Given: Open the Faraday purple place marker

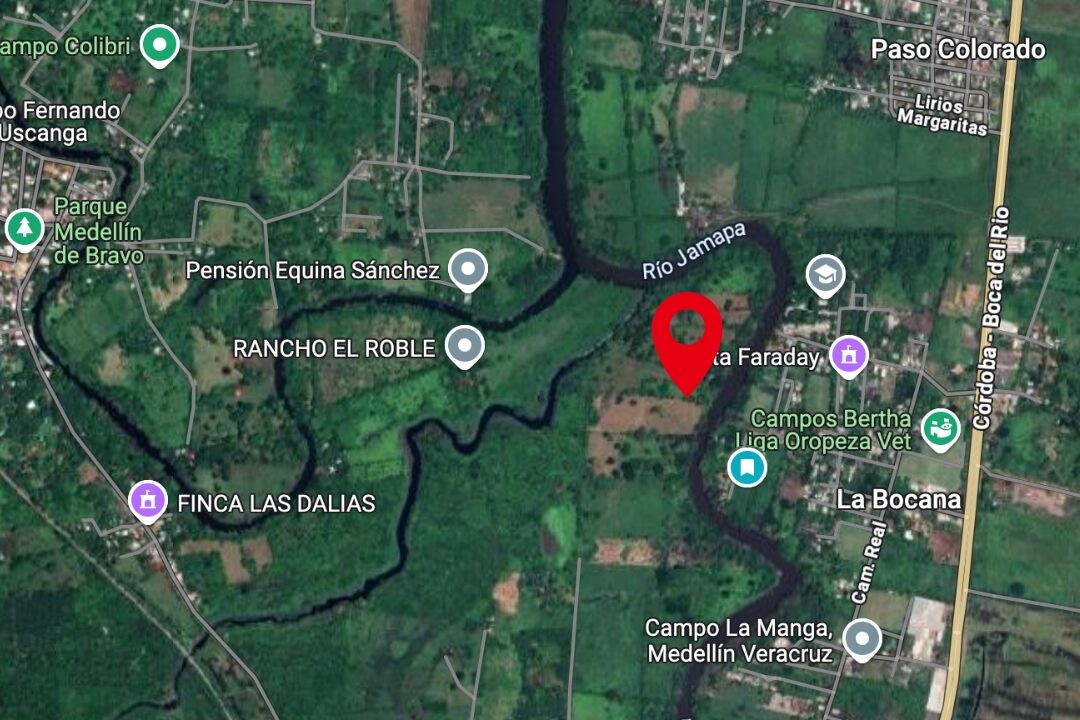Looking at the screenshot, I should [848, 354].
